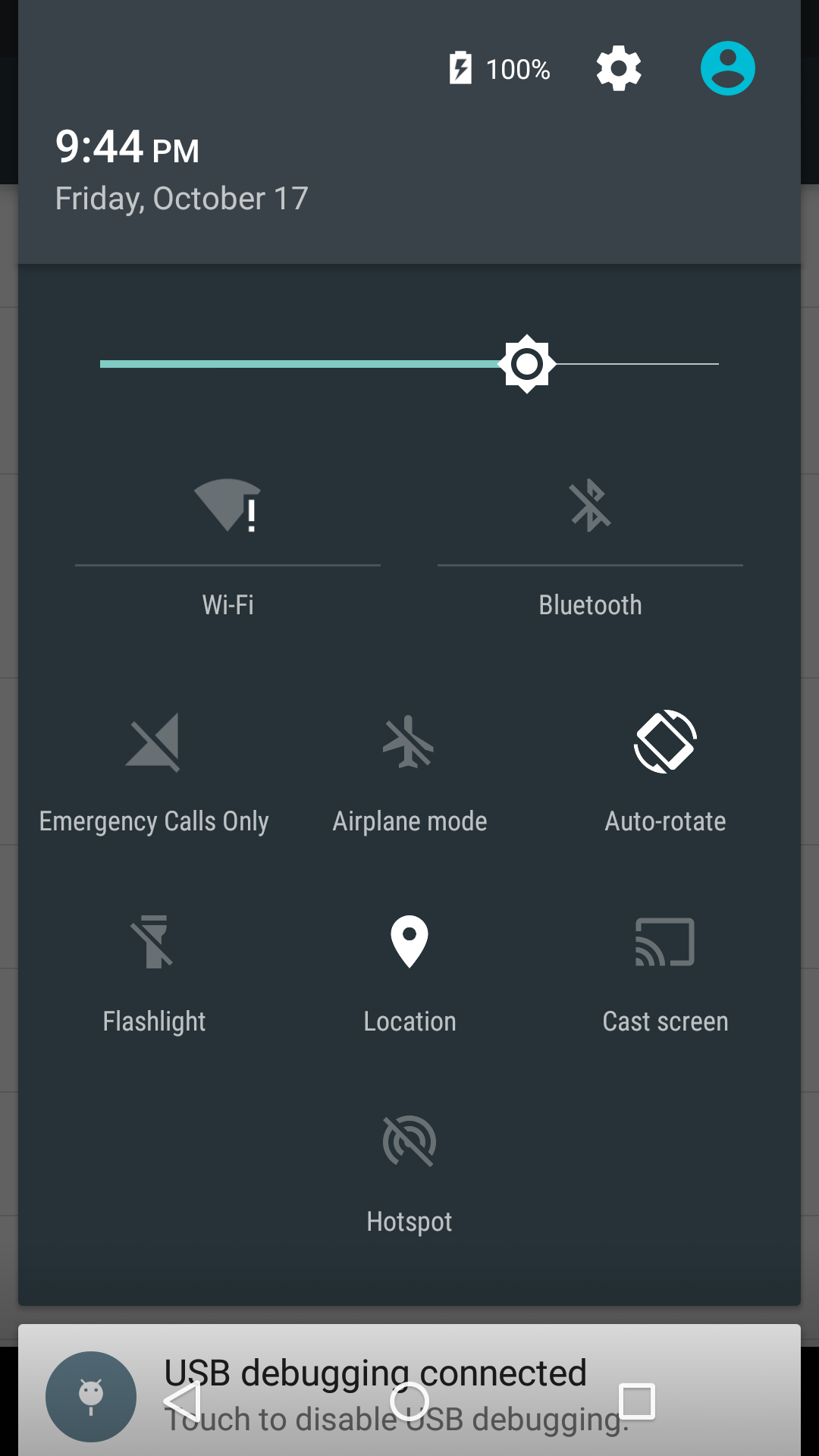Adjust the brightness slider

(526, 364)
